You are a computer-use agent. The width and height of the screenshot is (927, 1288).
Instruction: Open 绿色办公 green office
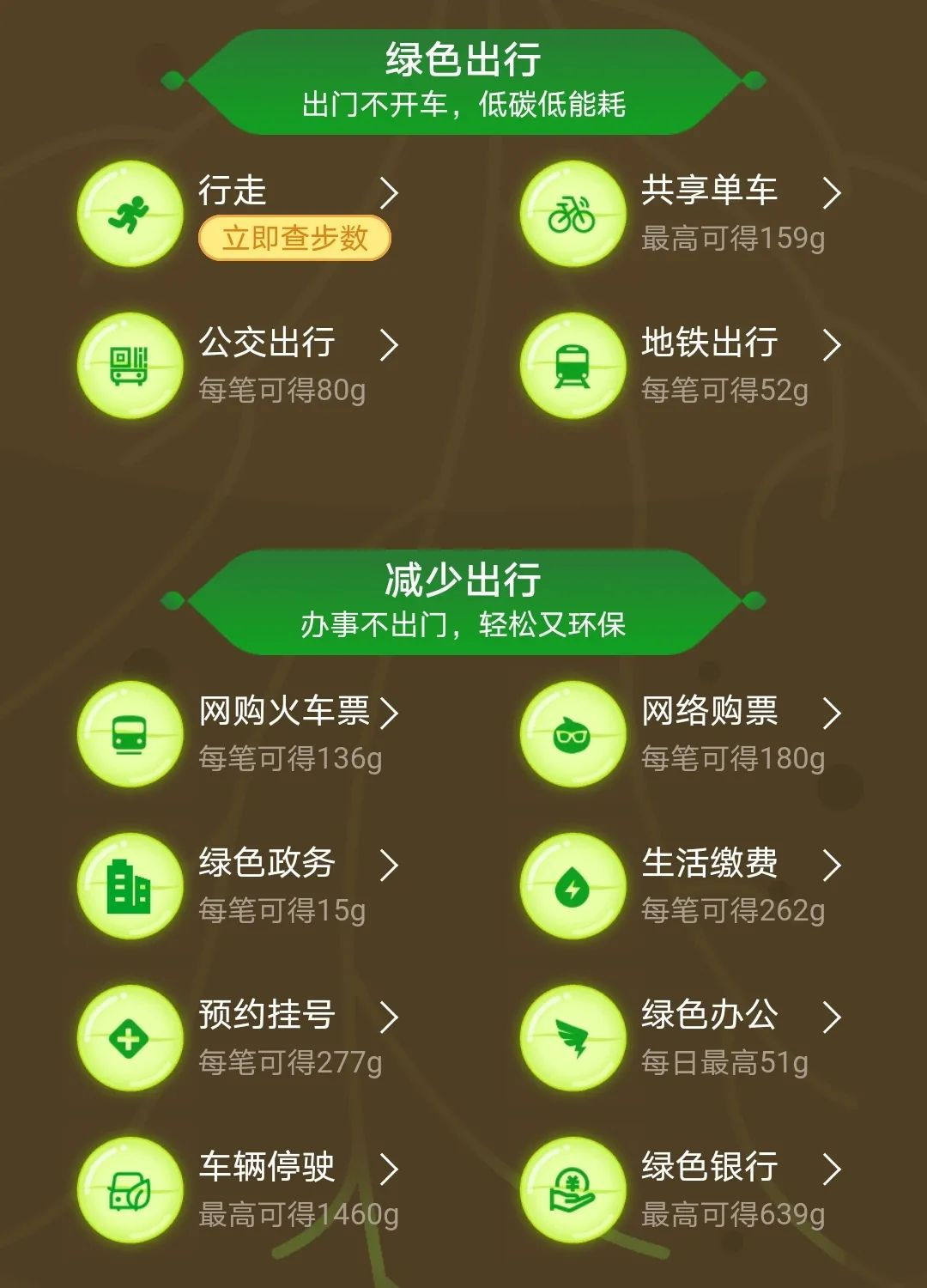[709, 1016]
